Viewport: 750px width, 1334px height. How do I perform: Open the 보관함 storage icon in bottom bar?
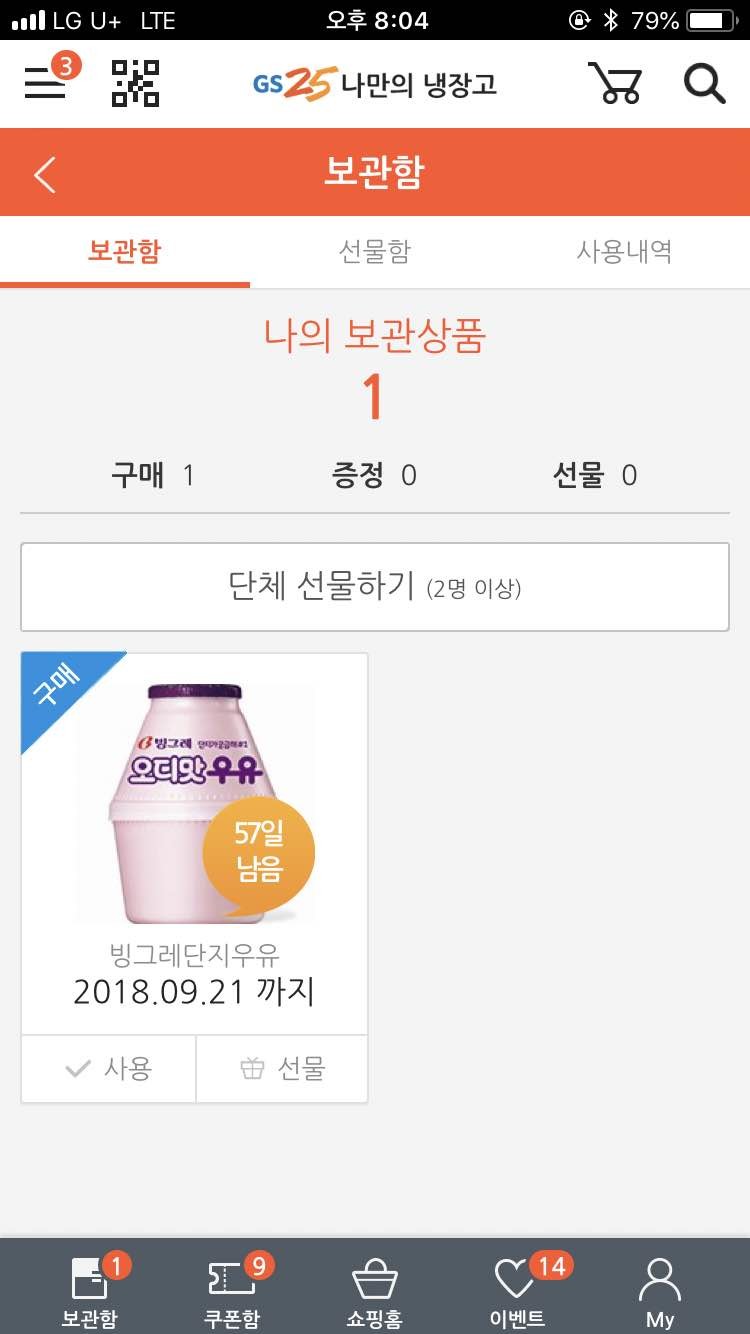tap(90, 1287)
